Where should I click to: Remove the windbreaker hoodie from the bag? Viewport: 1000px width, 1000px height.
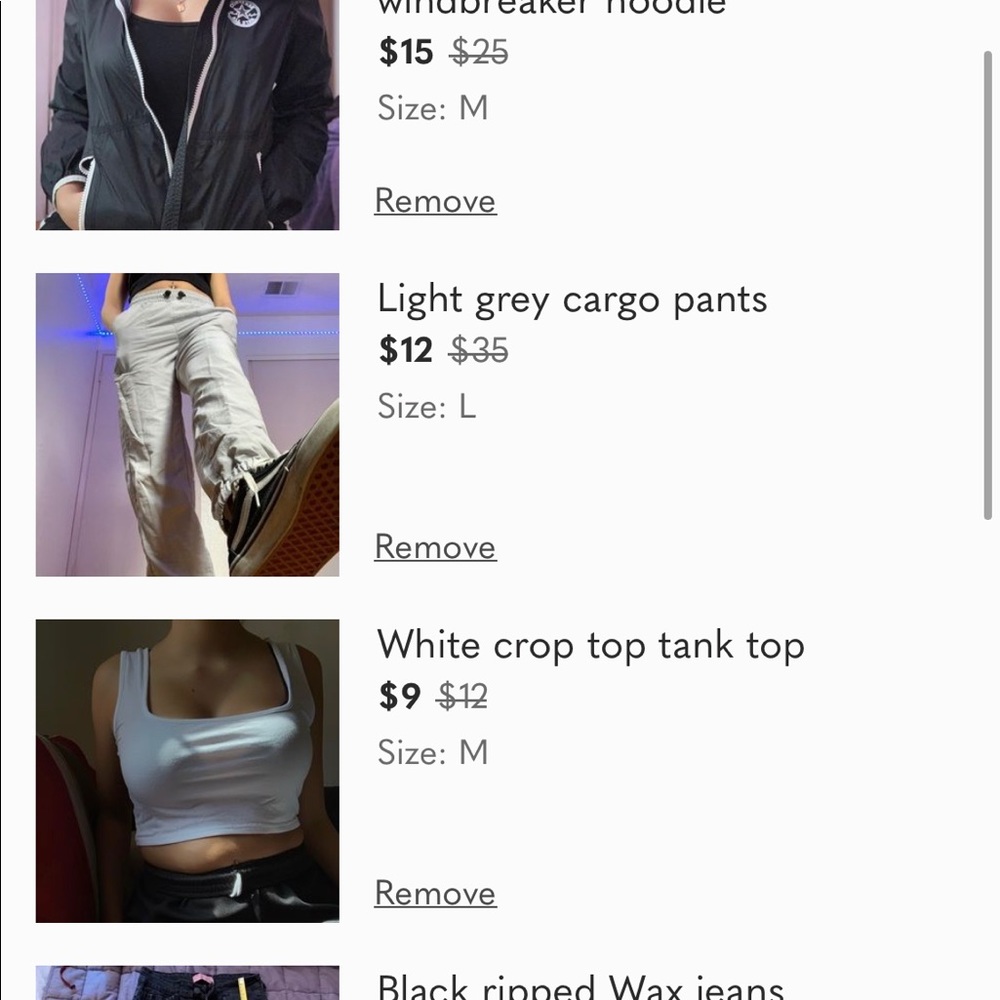tap(435, 201)
